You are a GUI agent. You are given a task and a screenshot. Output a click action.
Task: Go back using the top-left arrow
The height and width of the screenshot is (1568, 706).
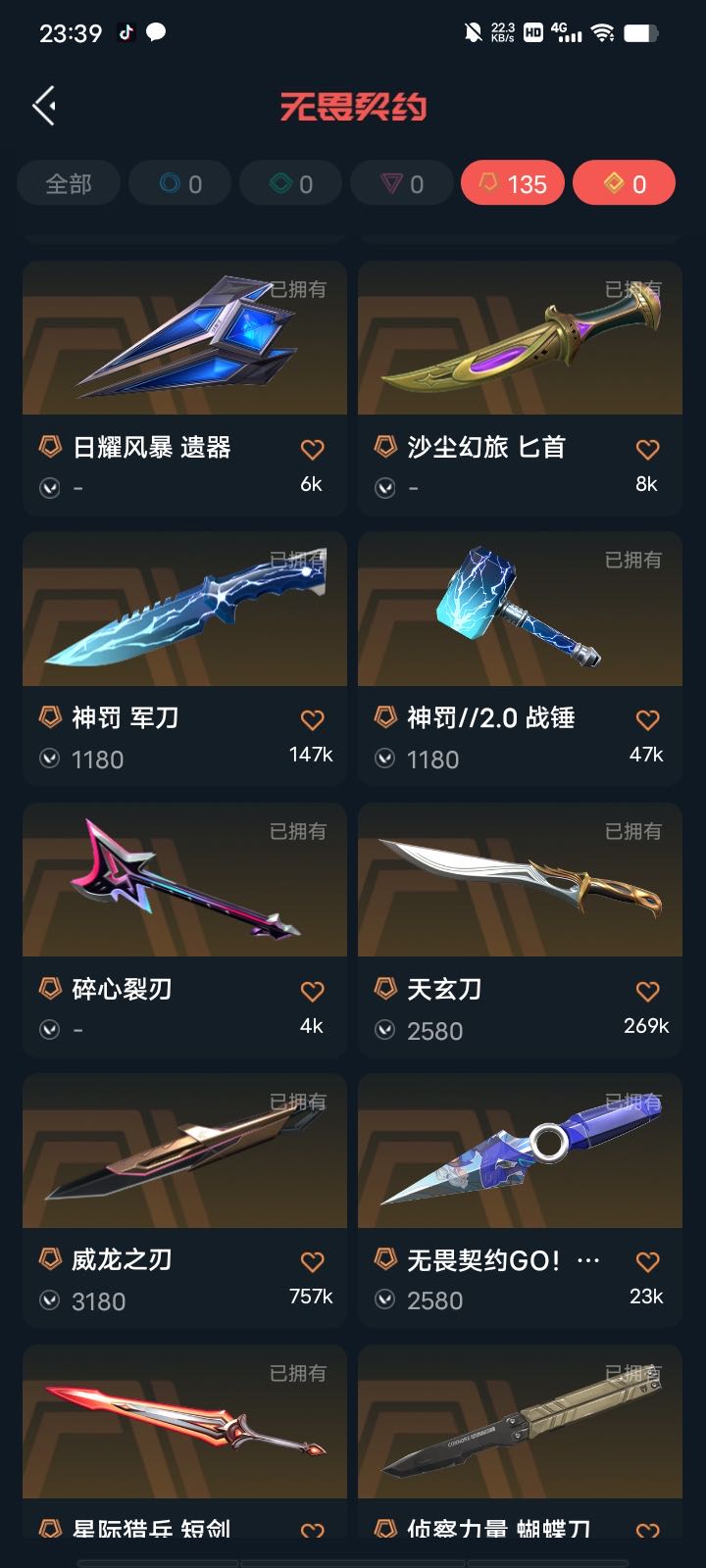[x=44, y=106]
